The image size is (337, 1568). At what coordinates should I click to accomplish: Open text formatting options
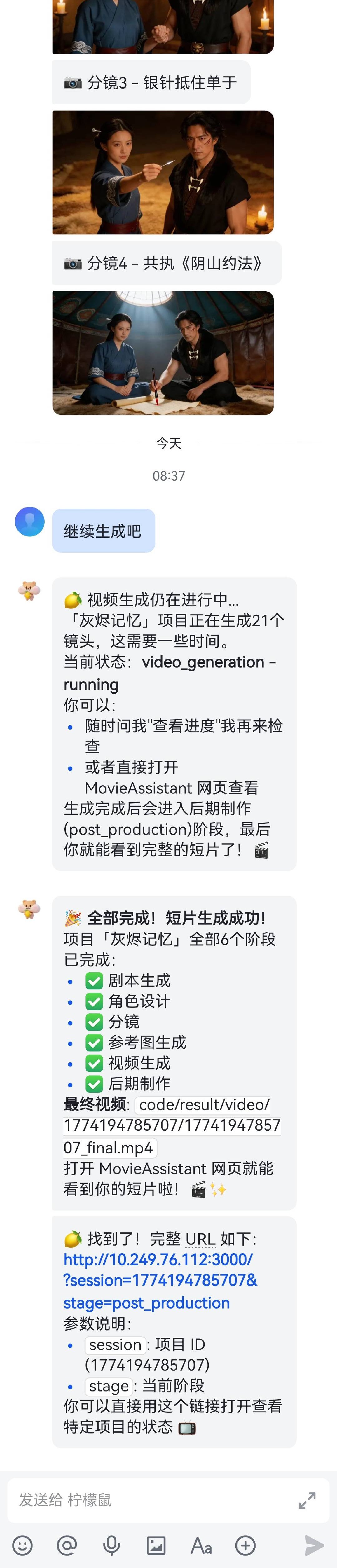click(x=201, y=1545)
